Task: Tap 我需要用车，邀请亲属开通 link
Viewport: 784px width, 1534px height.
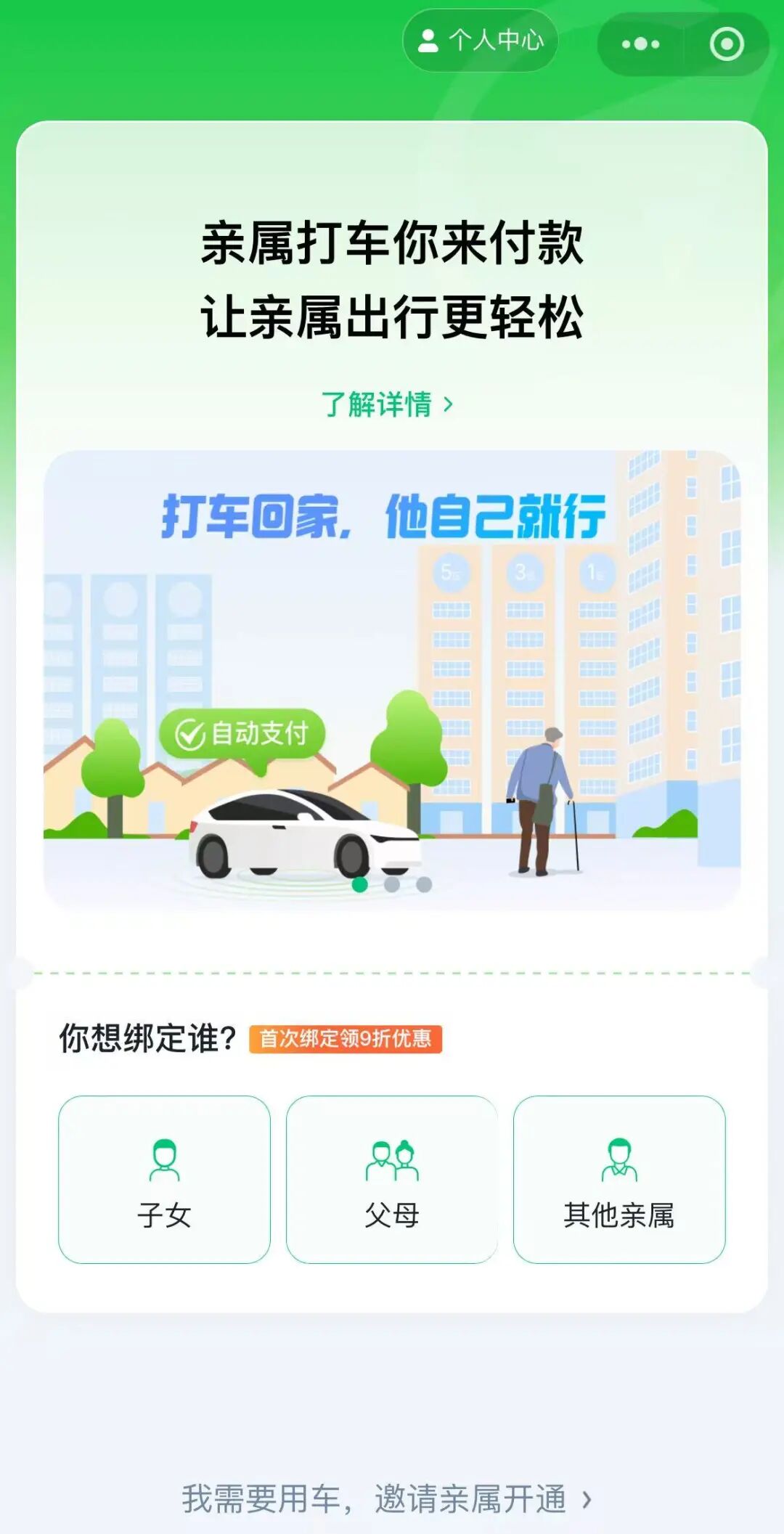Action: tap(387, 1498)
